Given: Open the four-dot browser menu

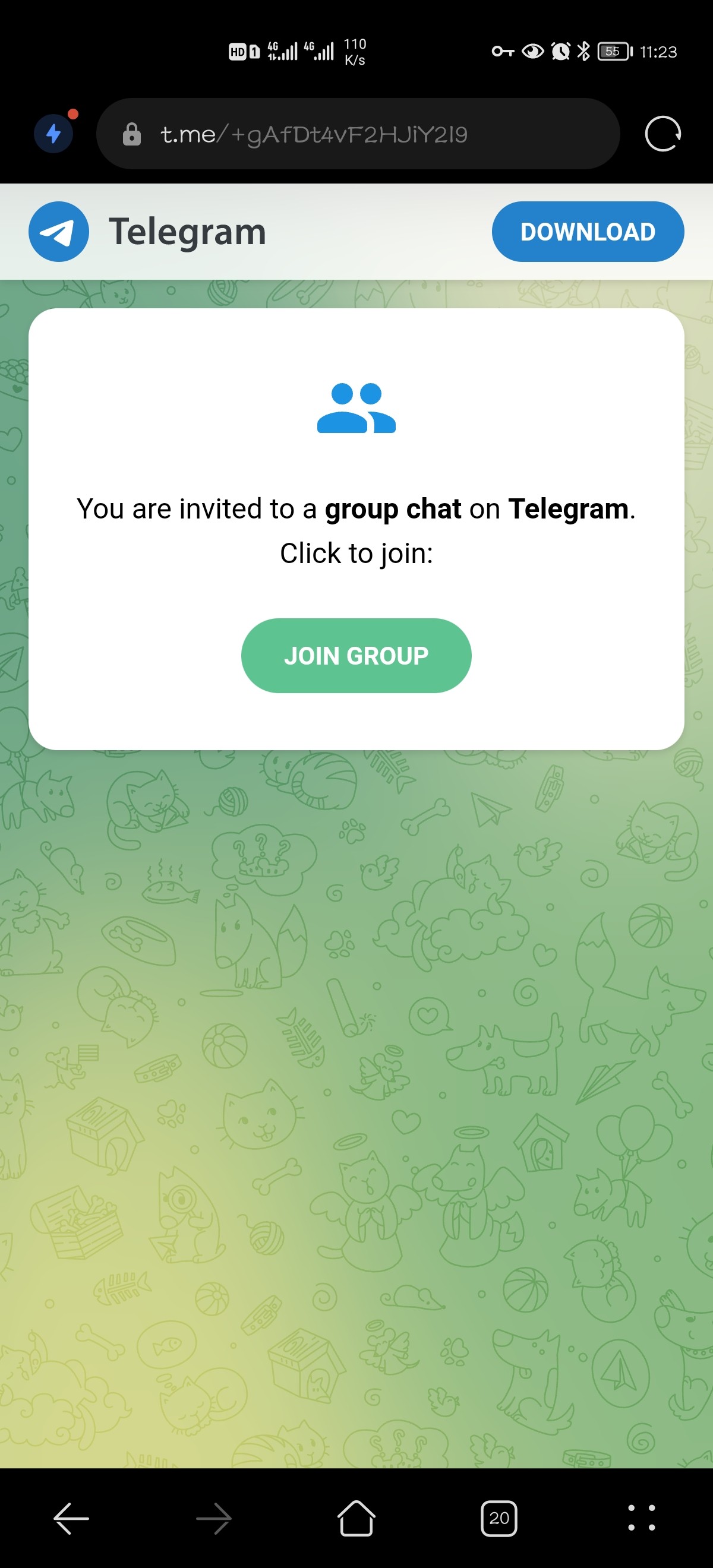Looking at the screenshot, I should [641, 1519].
